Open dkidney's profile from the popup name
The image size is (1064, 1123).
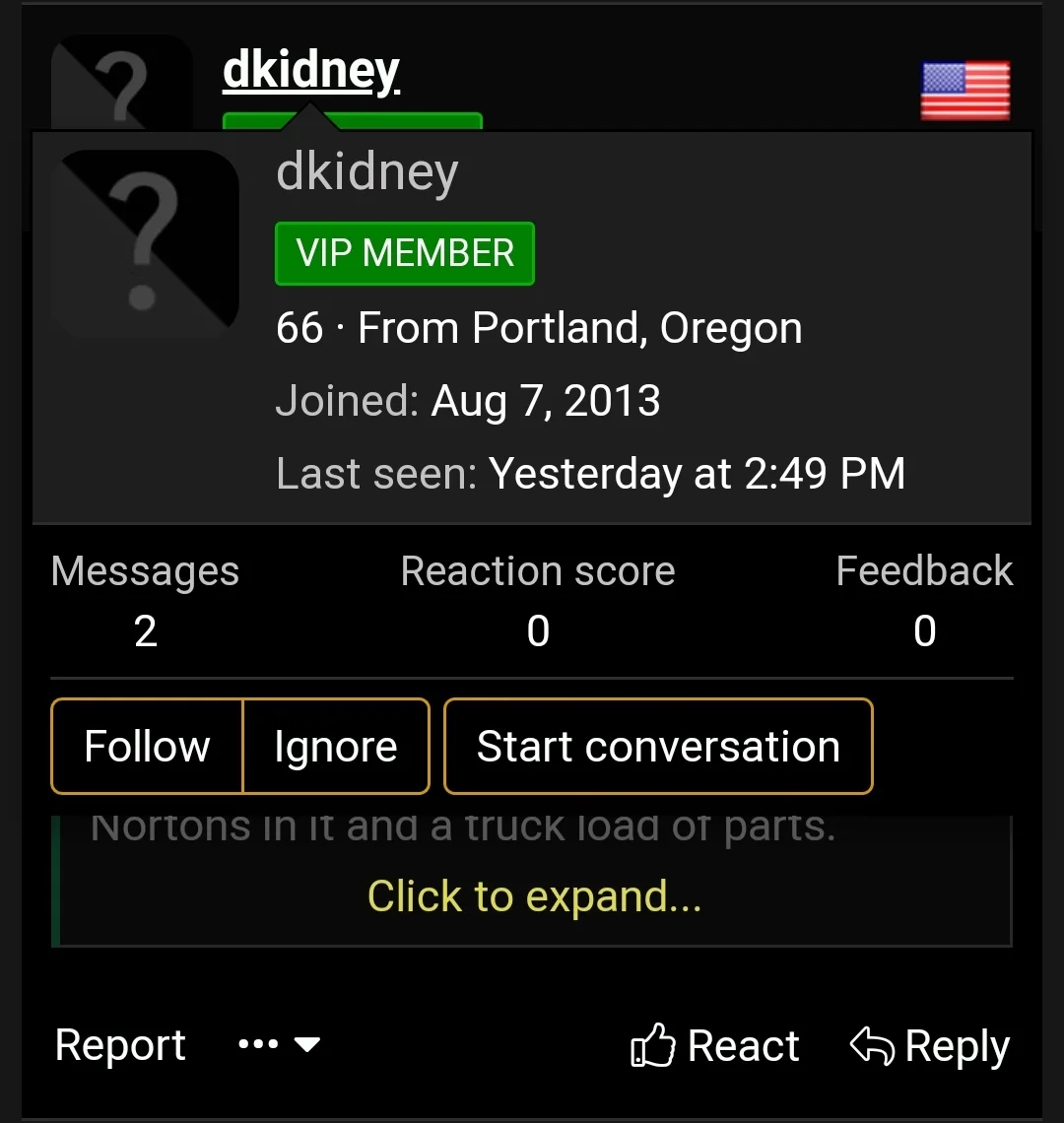pos(366,173)
